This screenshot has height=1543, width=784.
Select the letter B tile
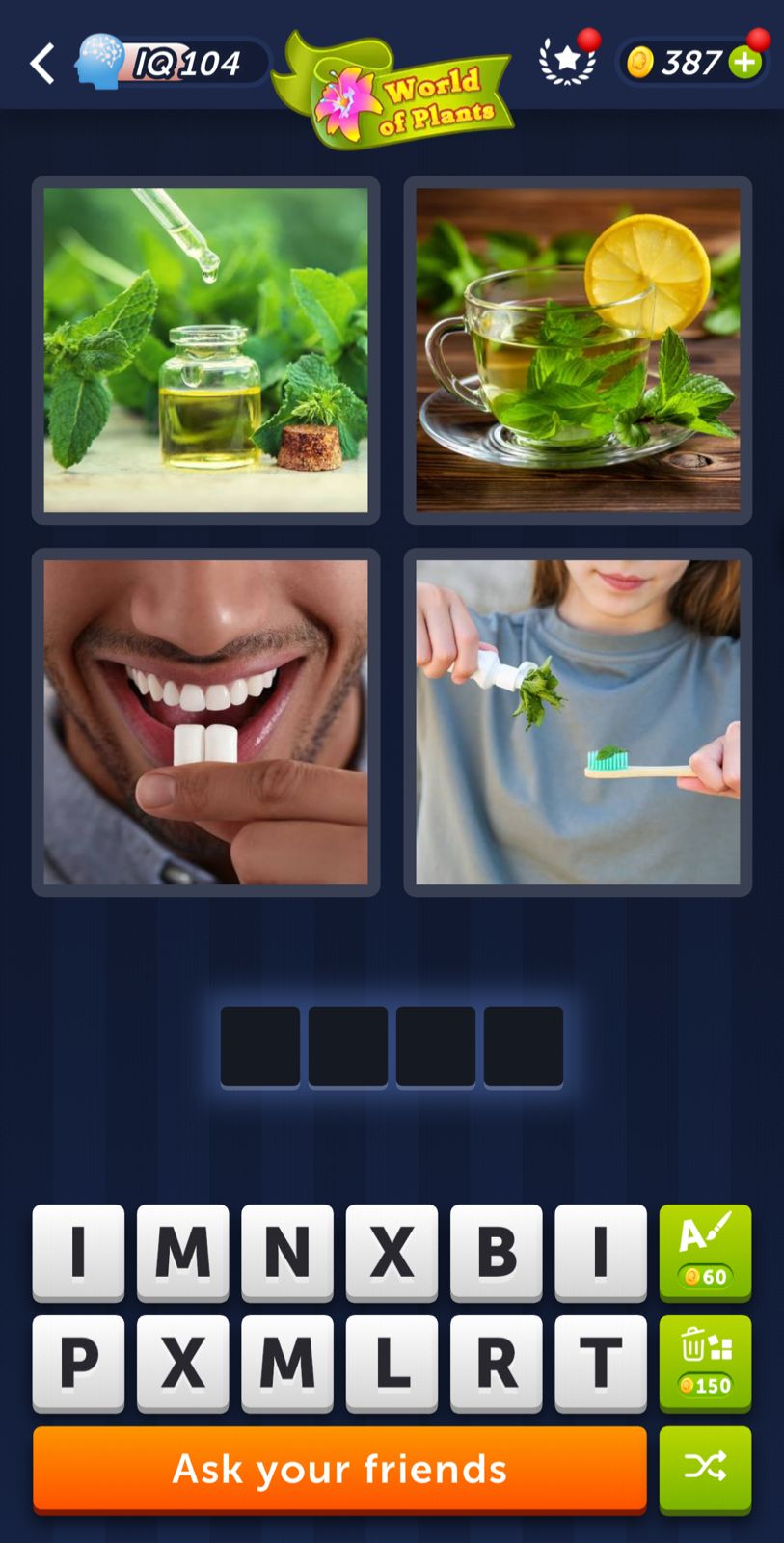click(x=496, y=1252)
